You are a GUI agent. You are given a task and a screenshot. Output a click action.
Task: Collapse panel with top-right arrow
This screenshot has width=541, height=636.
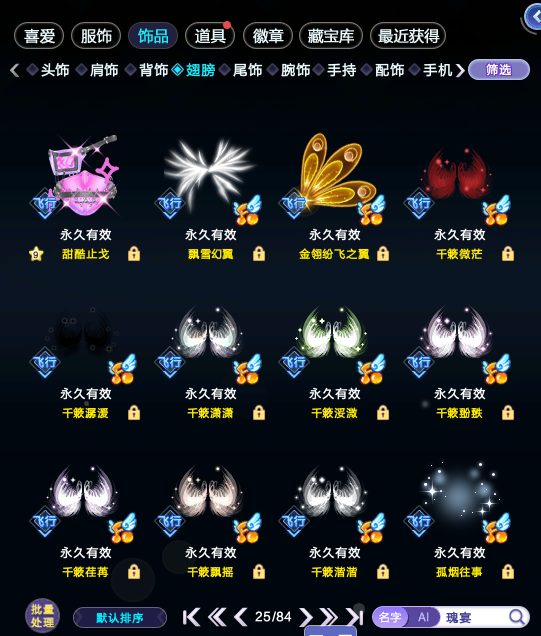coord(533,17)
